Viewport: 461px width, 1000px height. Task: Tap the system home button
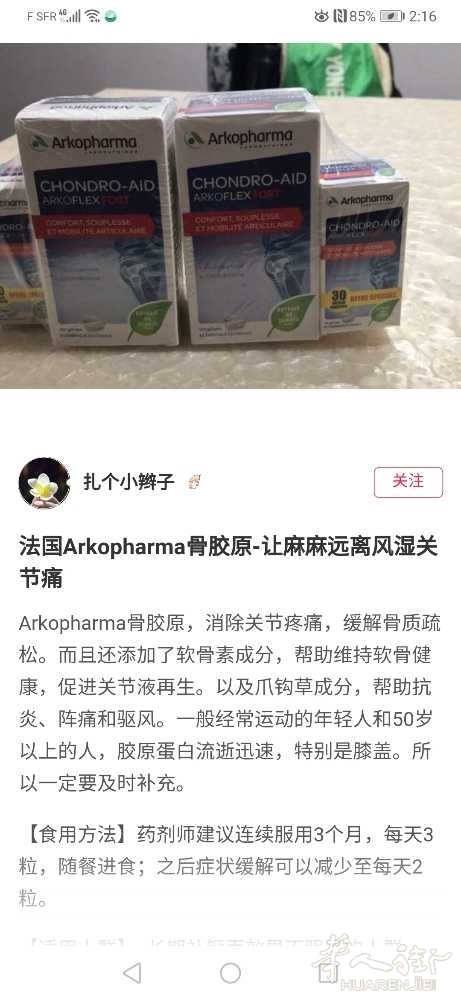coord(230,973)
